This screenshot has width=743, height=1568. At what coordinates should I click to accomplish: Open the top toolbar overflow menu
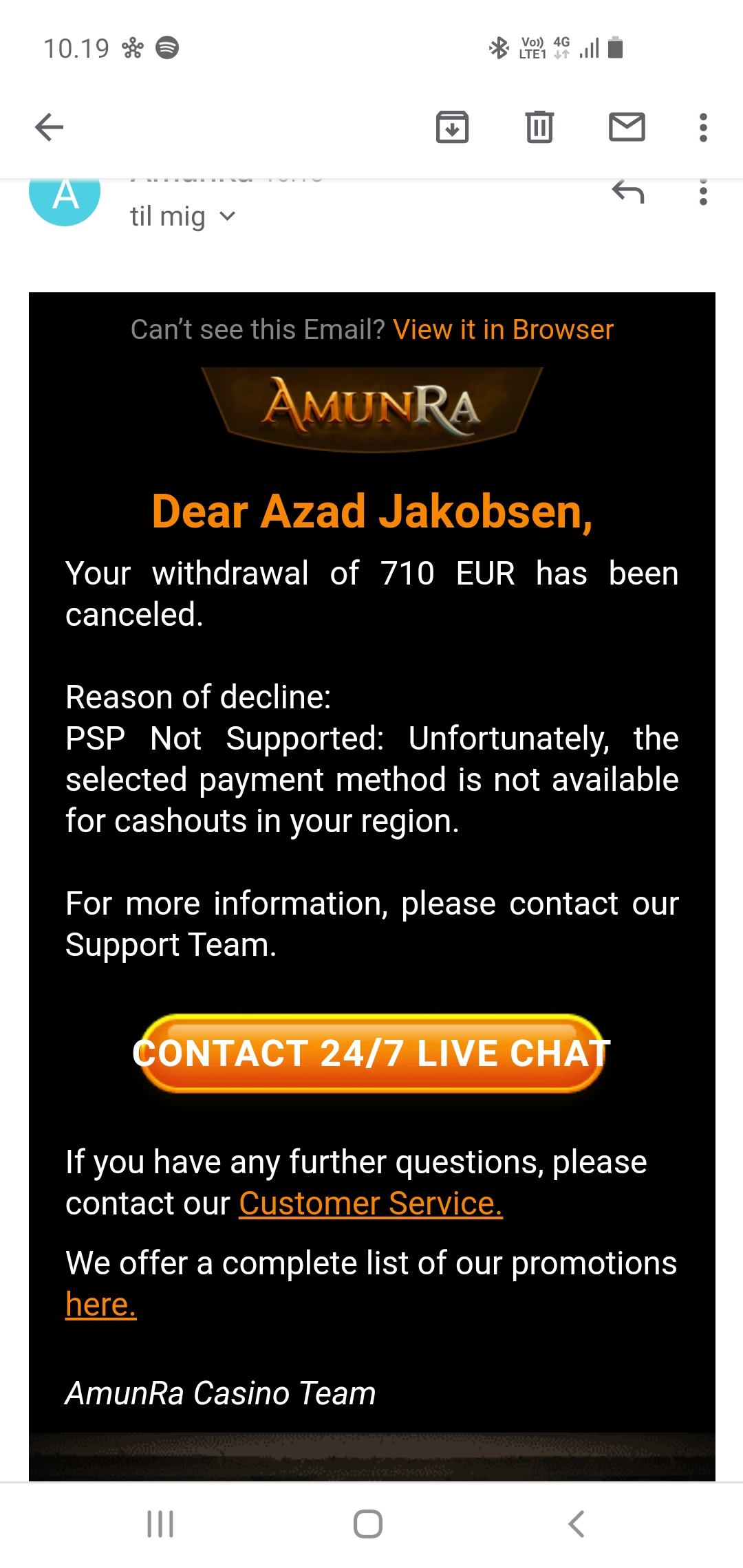(x=702, y=127)
